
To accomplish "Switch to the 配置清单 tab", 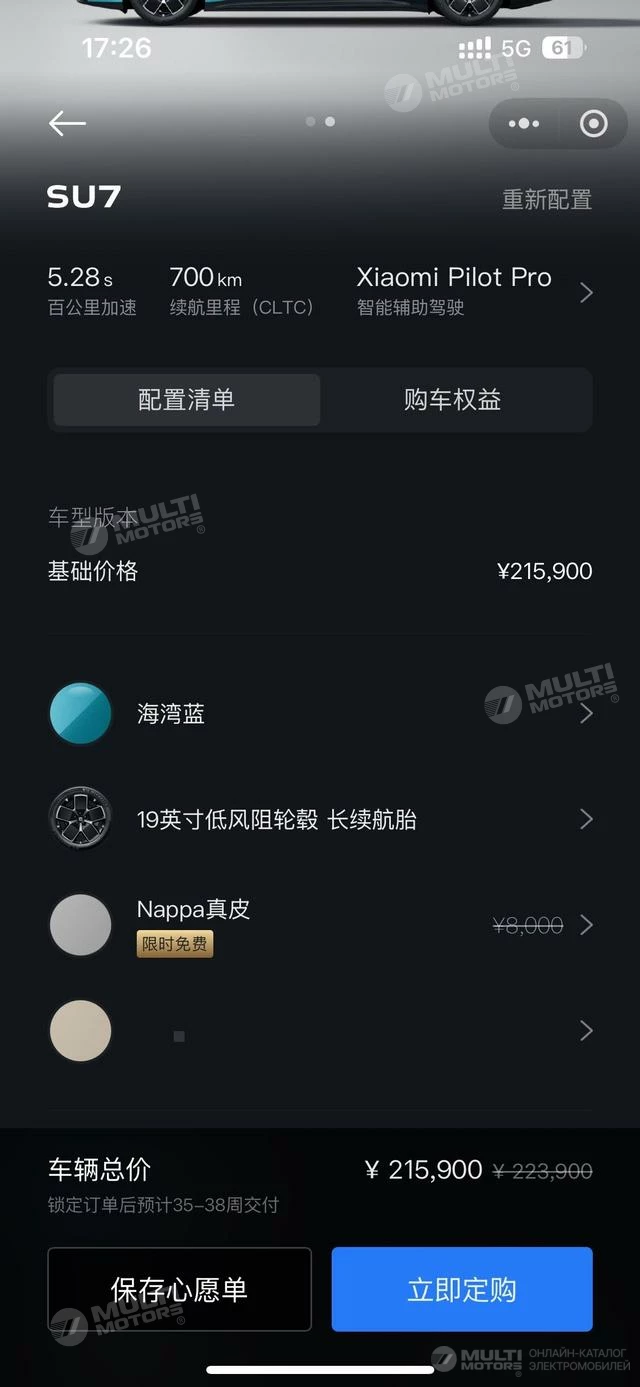I will [187, 400].
